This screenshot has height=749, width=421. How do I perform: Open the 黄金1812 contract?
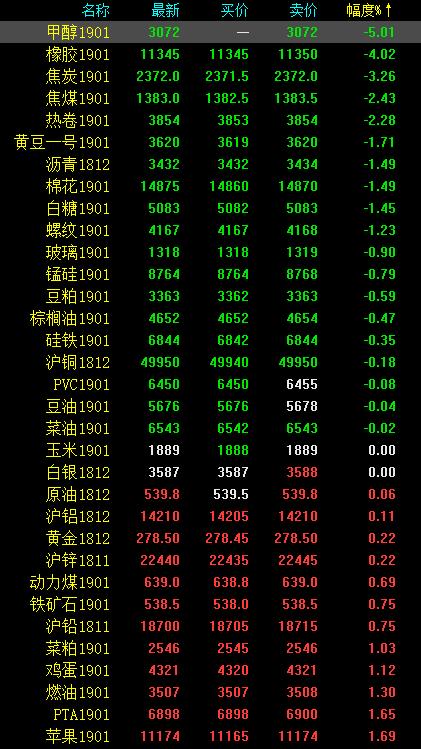pos(210,537)
